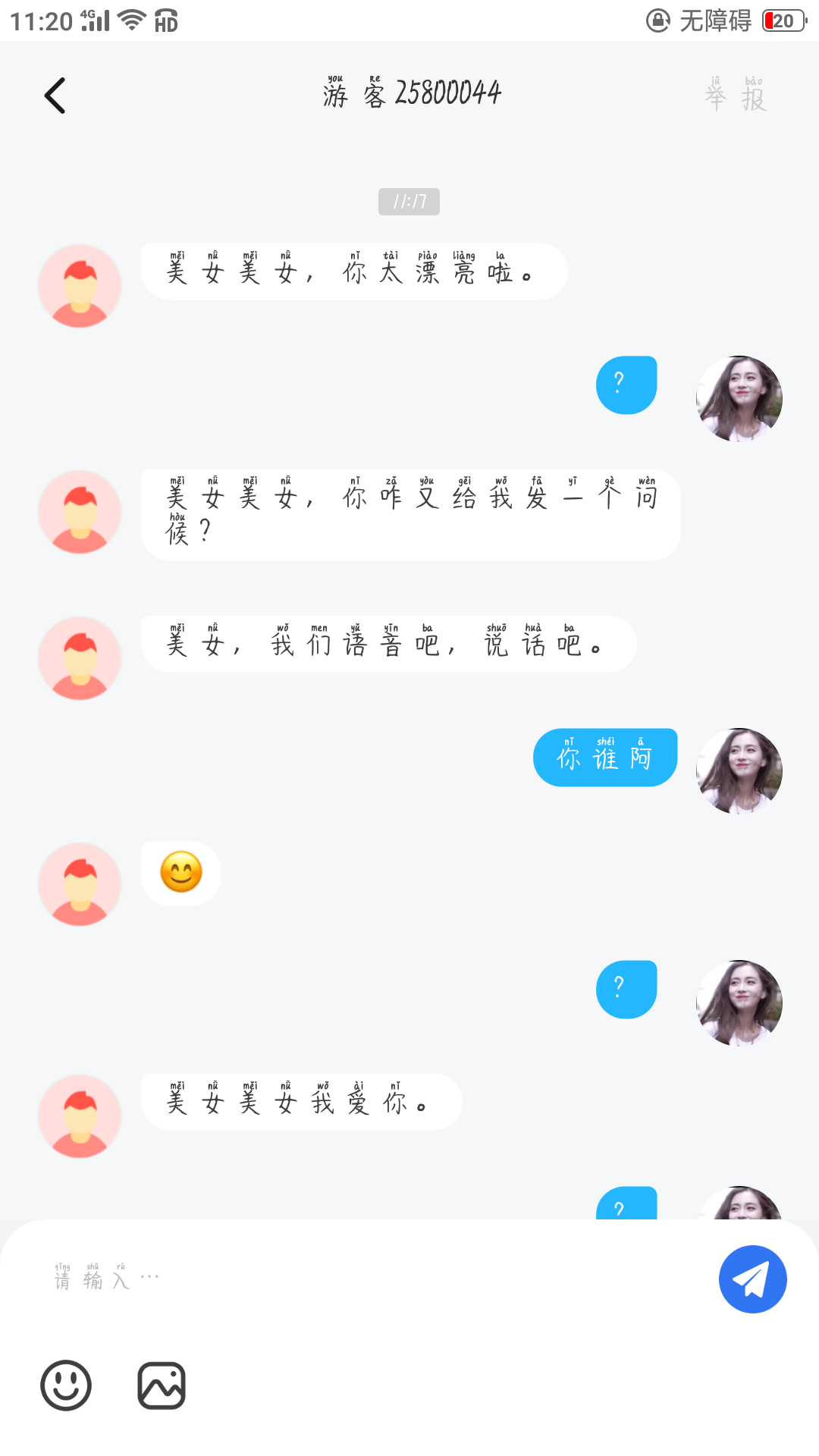Attach a picture with the image icon
The height and width of the screenshot is (1456, 819).
coord(162,1385)
